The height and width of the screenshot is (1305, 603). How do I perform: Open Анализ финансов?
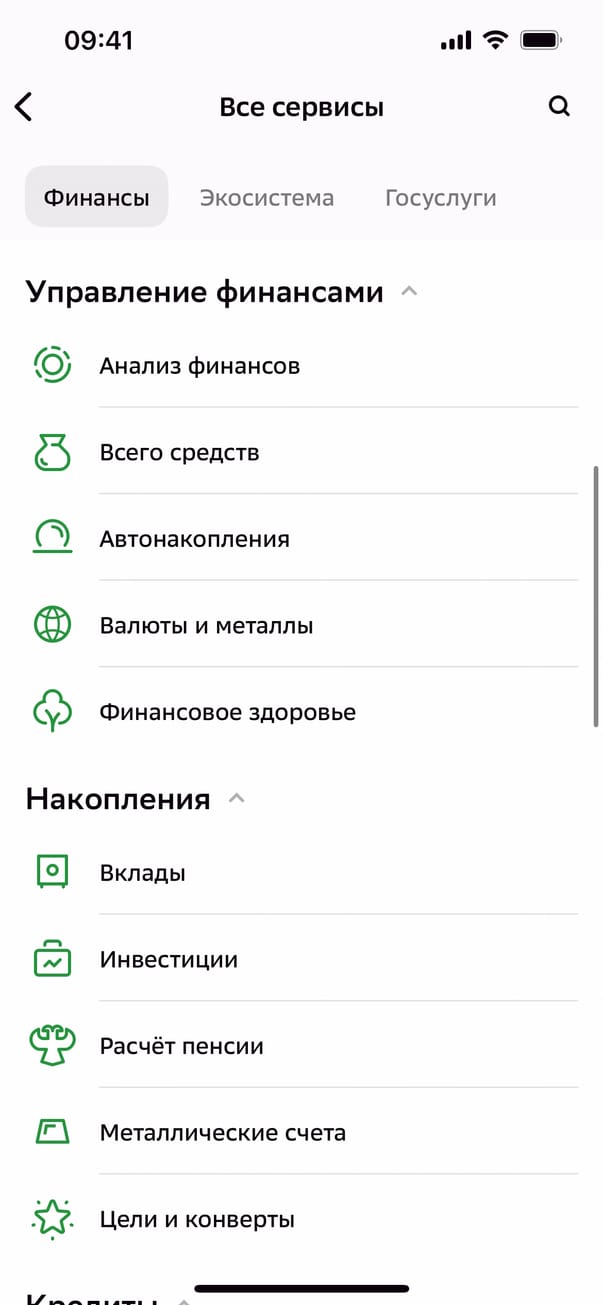[x=199, y=365]
